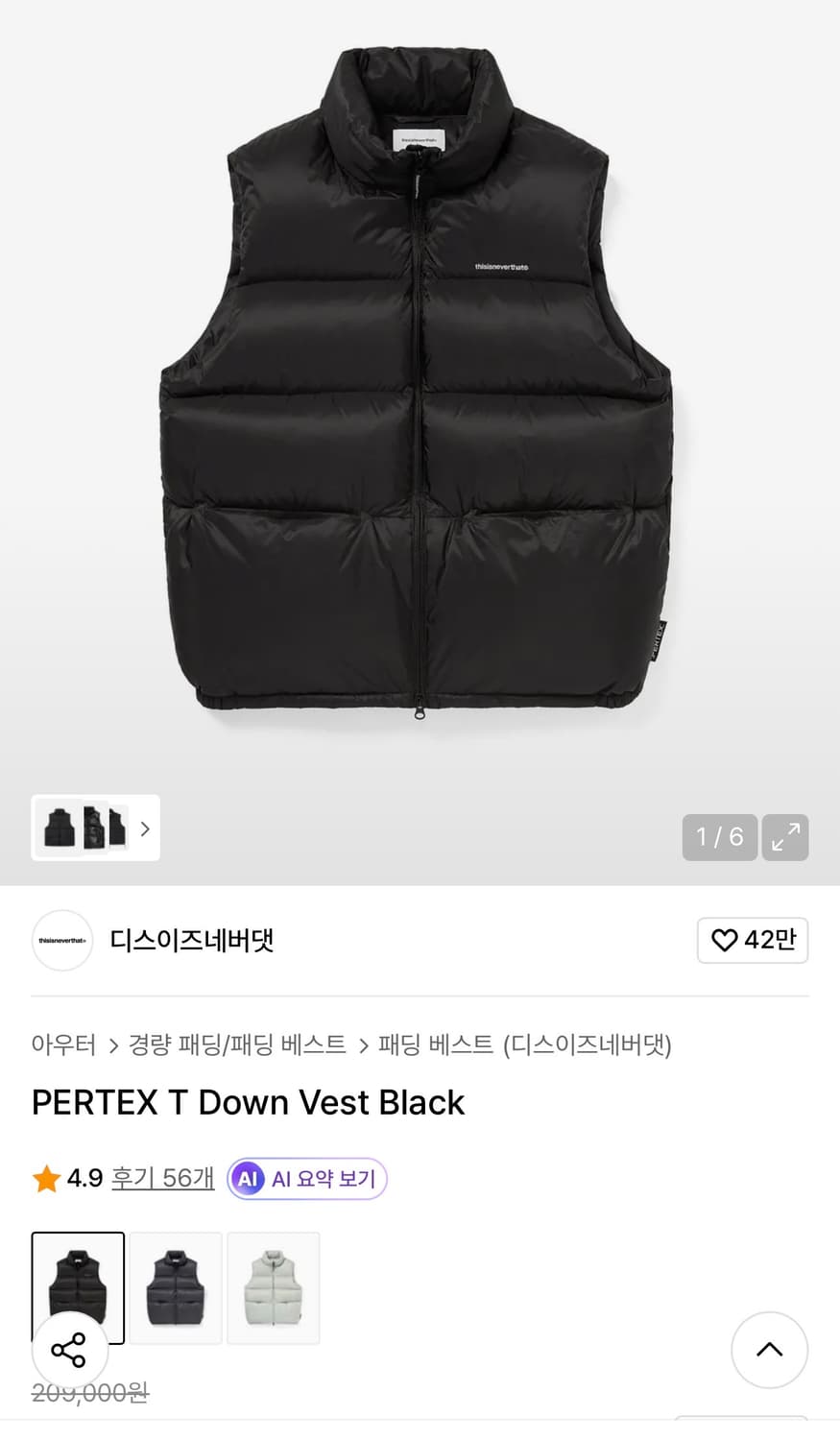Click the thisisneverthat circular brand logo

pyautogui.click(x=61, y=941)
